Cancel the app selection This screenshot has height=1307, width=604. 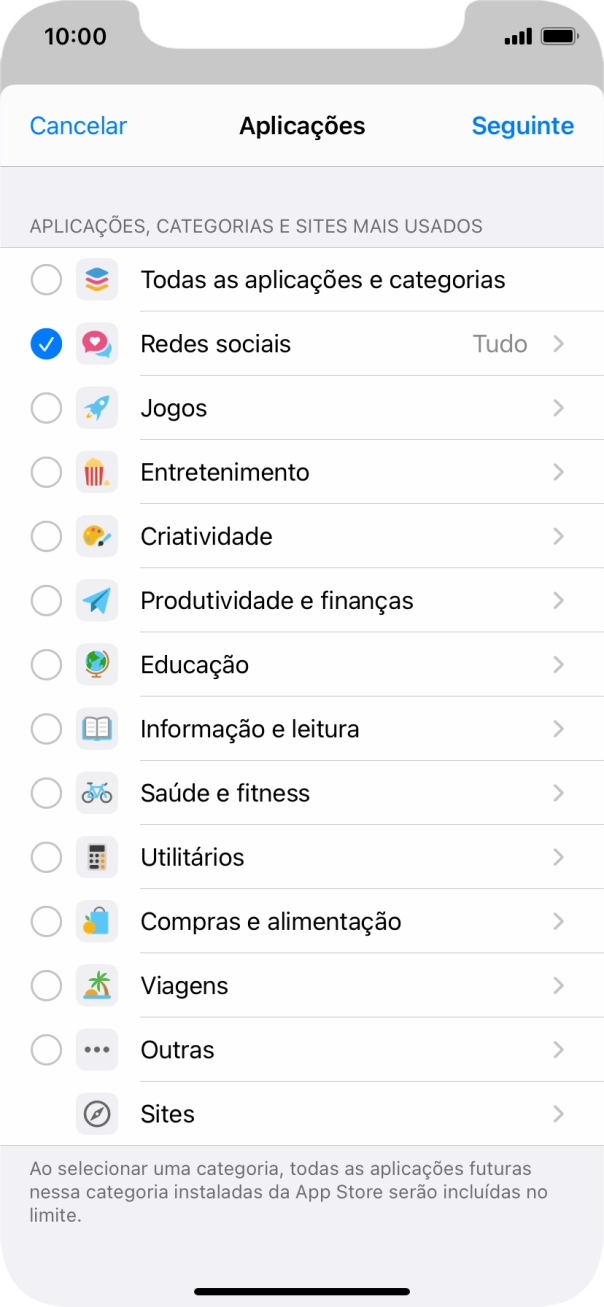(x=78, y=126)
